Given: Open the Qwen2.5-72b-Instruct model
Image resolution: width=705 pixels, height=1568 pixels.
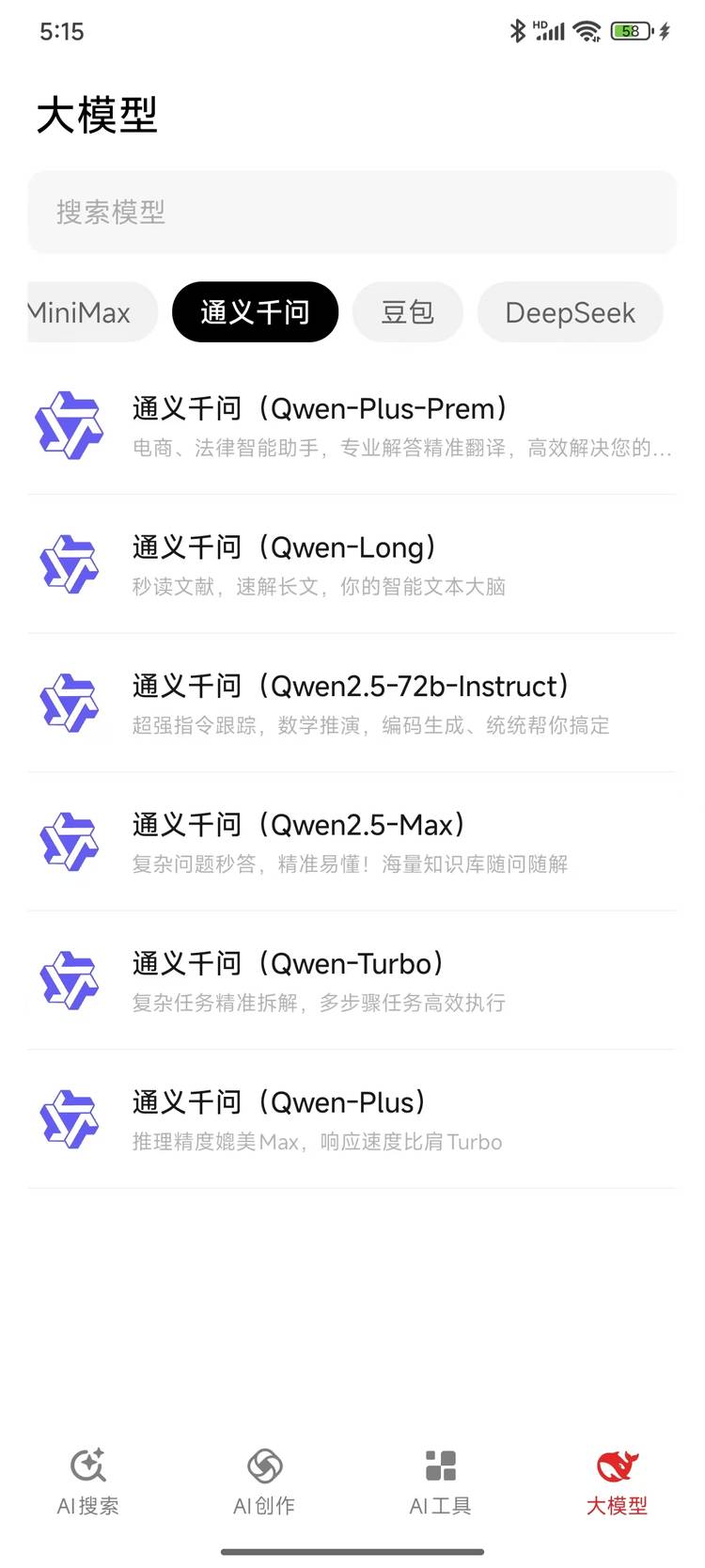Looking at the screenshot, I should click(352, 703).
